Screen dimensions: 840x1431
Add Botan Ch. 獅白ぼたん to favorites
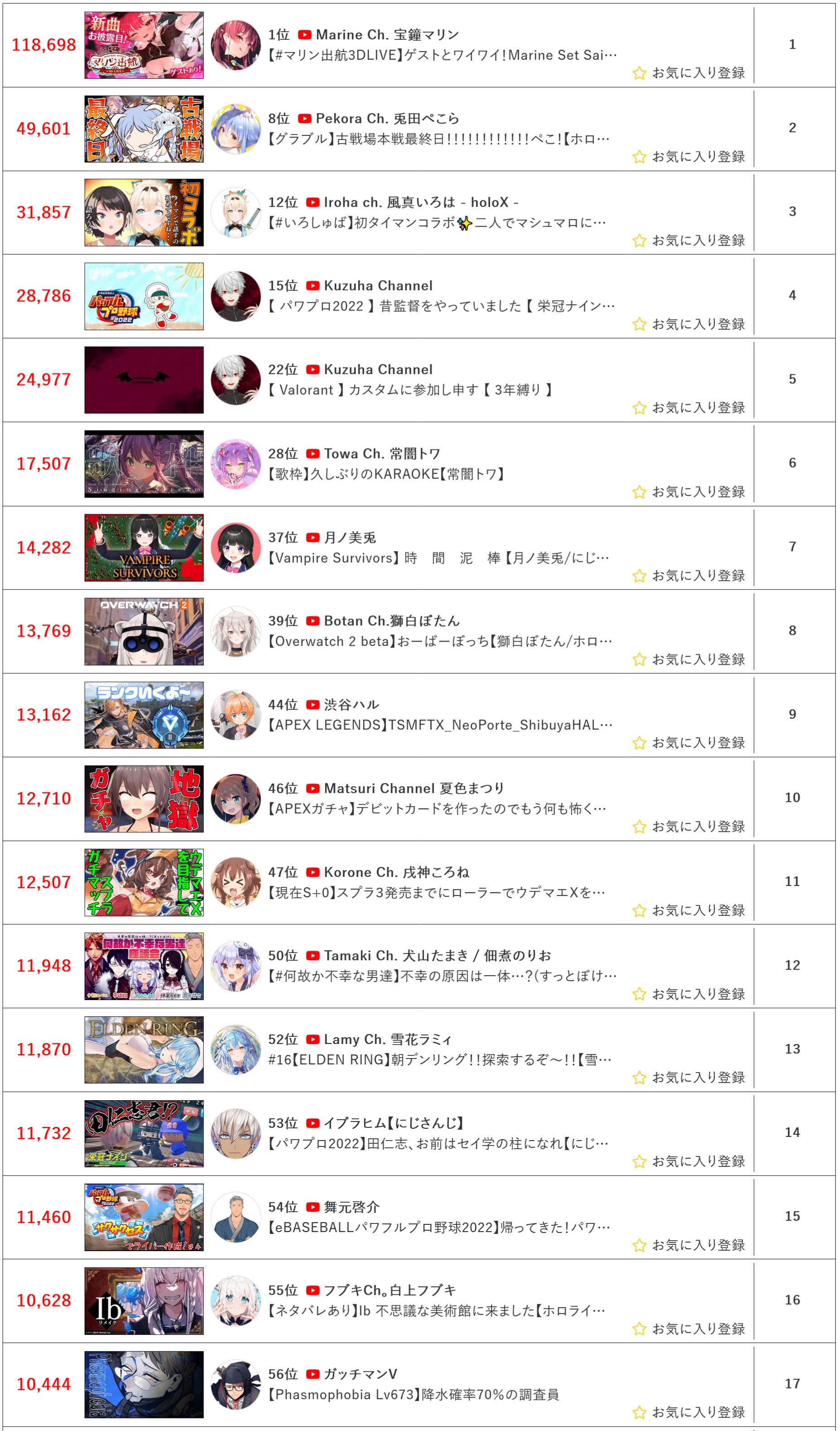(689, 659)
